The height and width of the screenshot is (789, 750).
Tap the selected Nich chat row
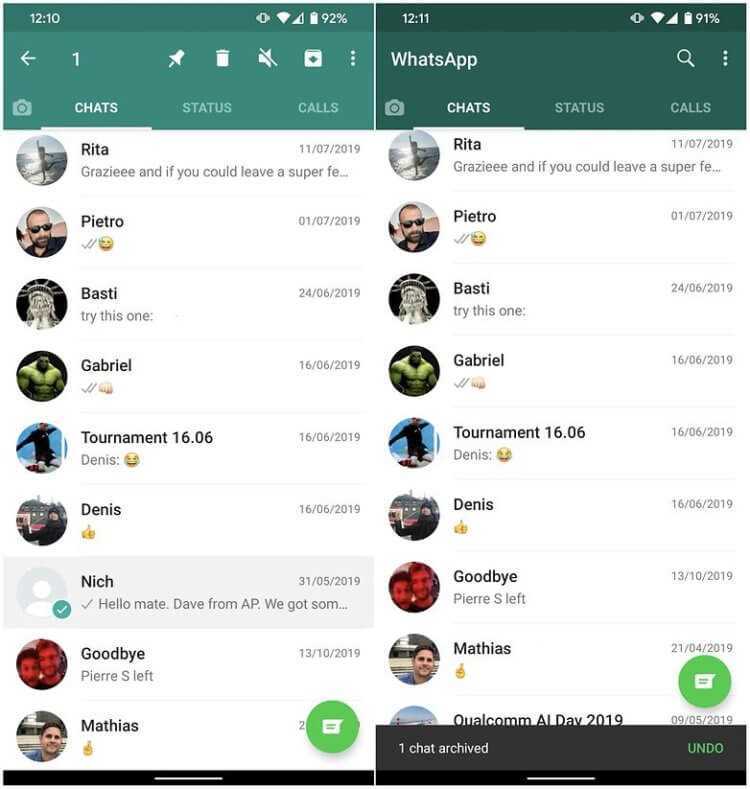tap(200, 593)
